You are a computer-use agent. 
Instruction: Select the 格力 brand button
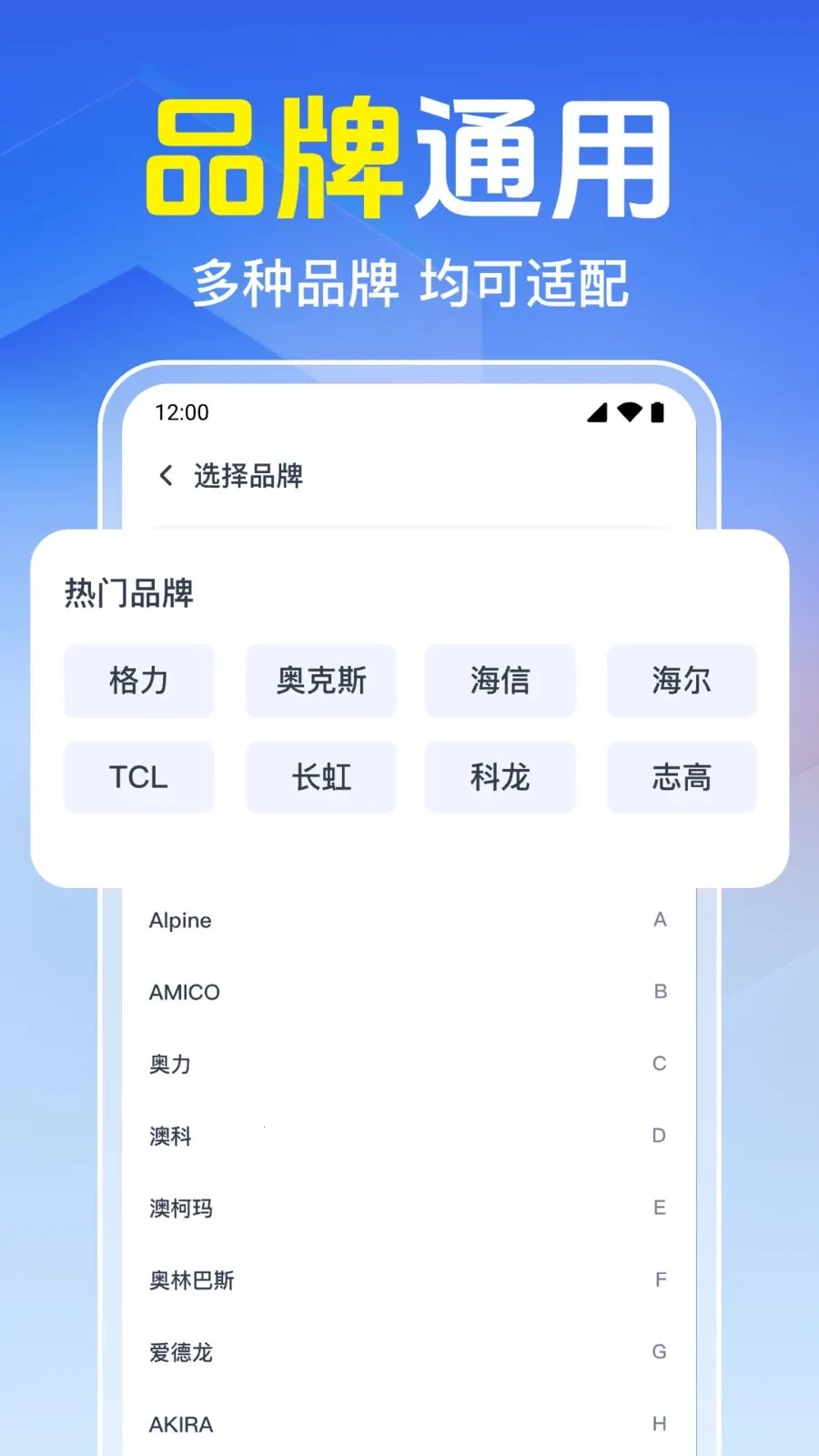point(138,682)
